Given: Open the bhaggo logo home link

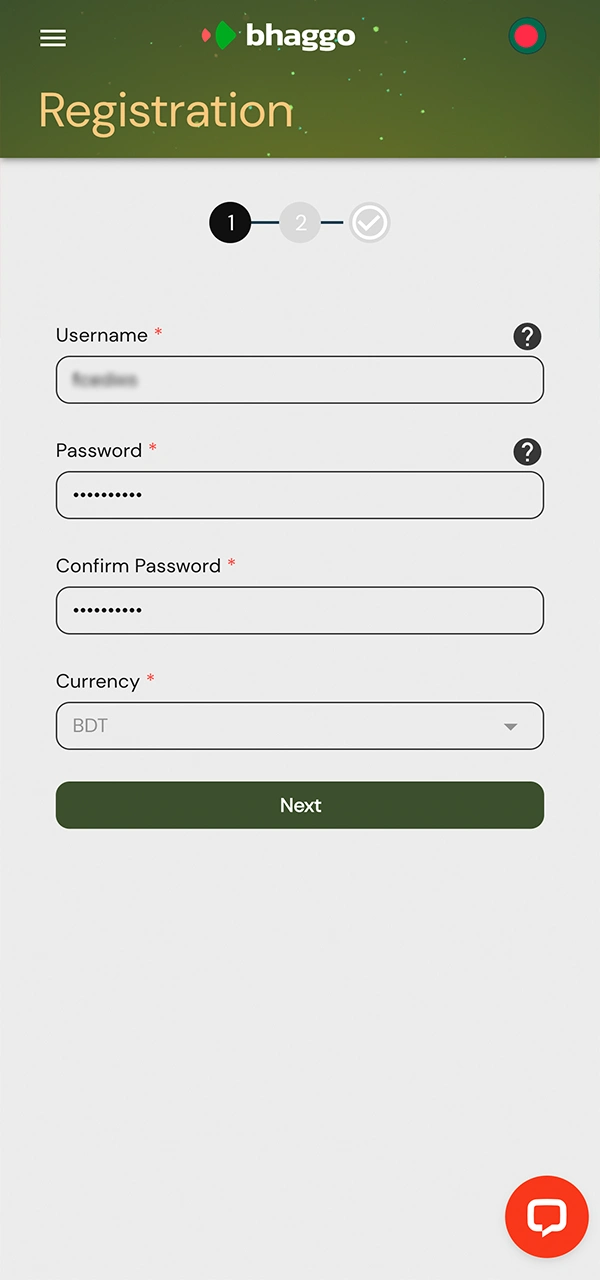Looking at the screenshot, I should (x=278, y=36).
